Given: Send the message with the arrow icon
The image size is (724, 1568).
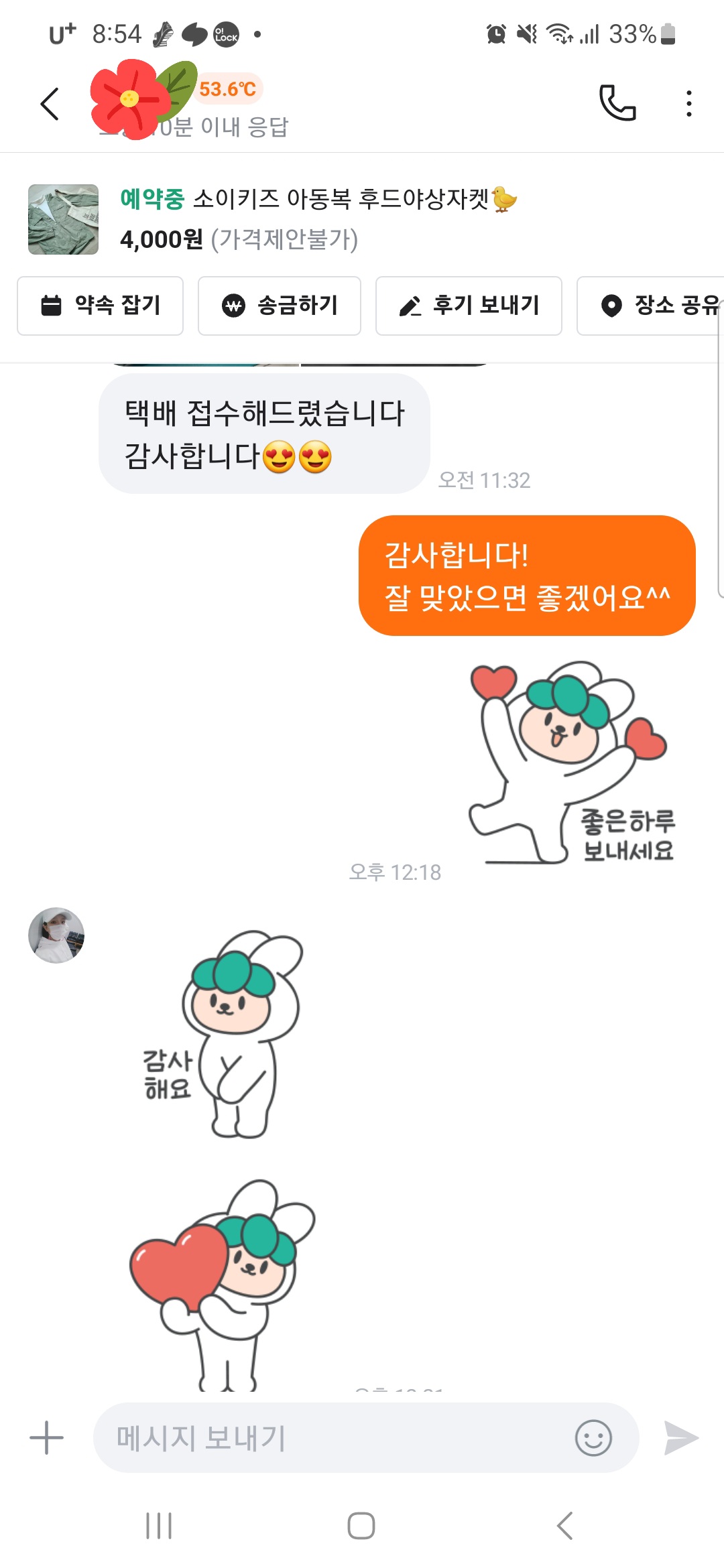Looking at the screenshot, I should (x=681, y=1437).
